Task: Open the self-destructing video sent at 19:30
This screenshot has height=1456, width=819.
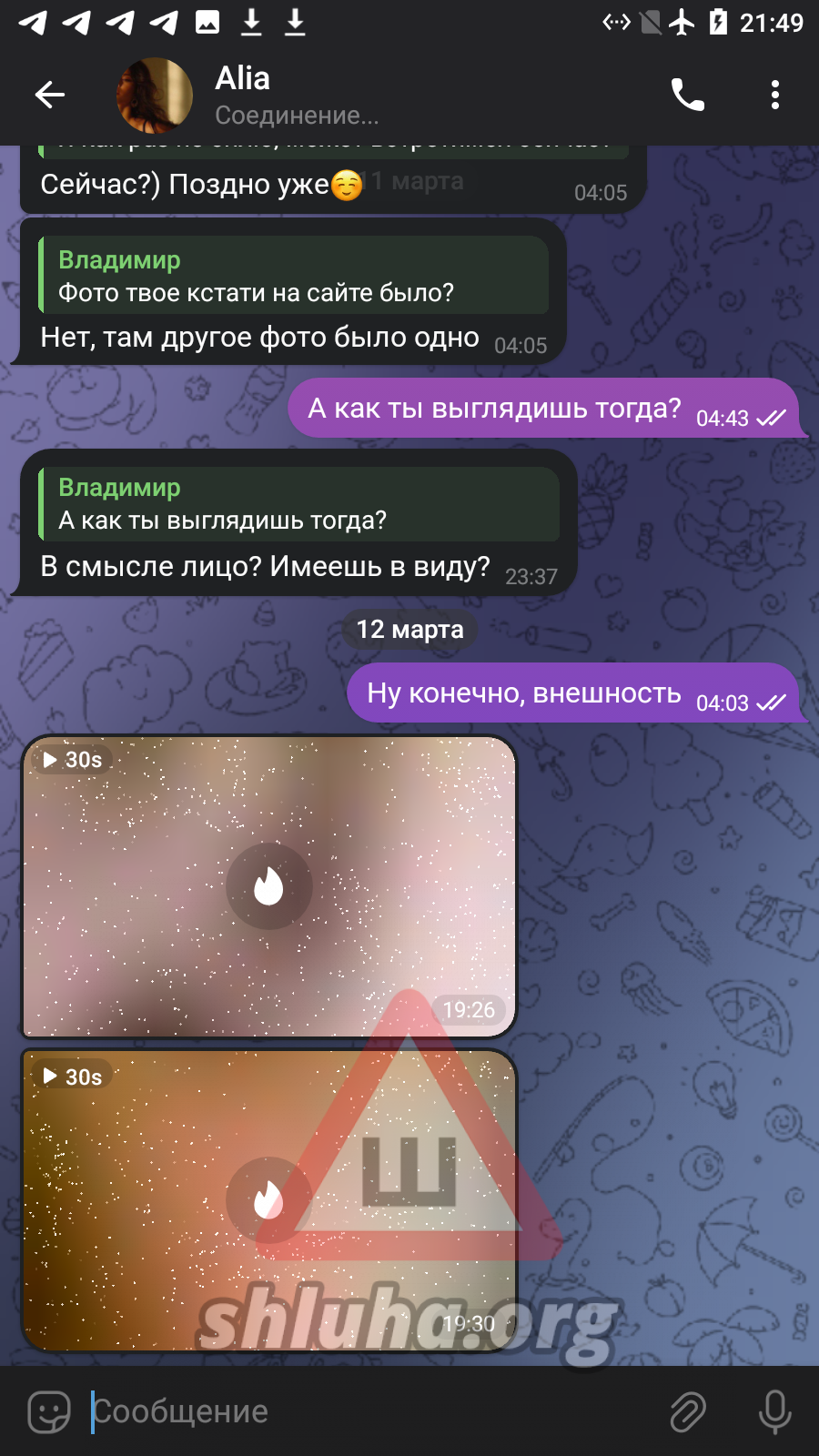Action: point(269,1199)
